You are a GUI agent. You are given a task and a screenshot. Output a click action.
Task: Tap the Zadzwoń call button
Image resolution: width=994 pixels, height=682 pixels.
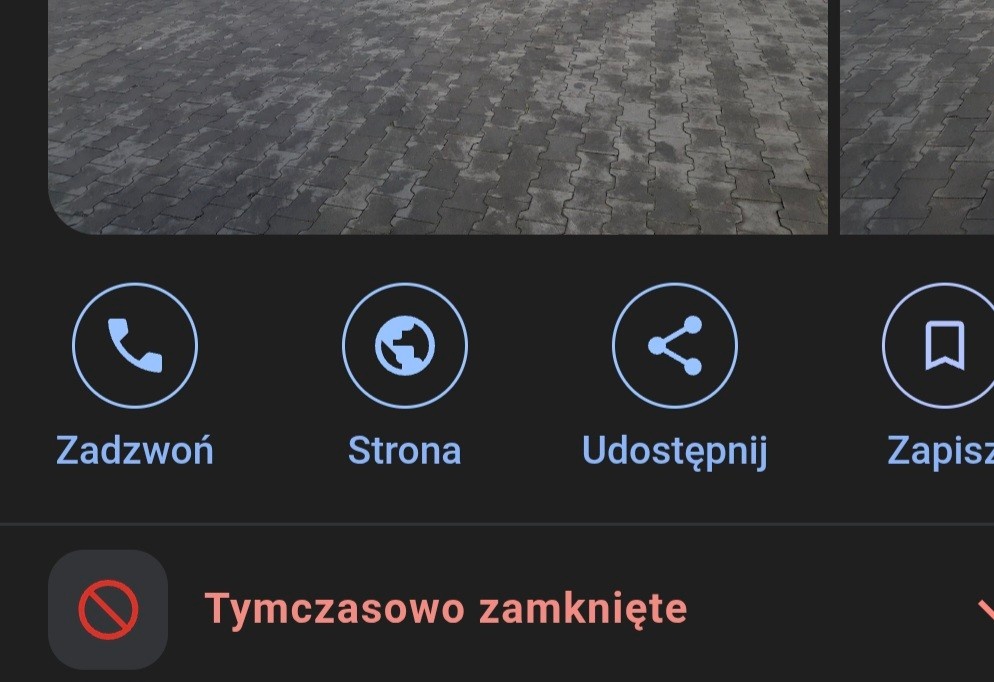[135, 346]
